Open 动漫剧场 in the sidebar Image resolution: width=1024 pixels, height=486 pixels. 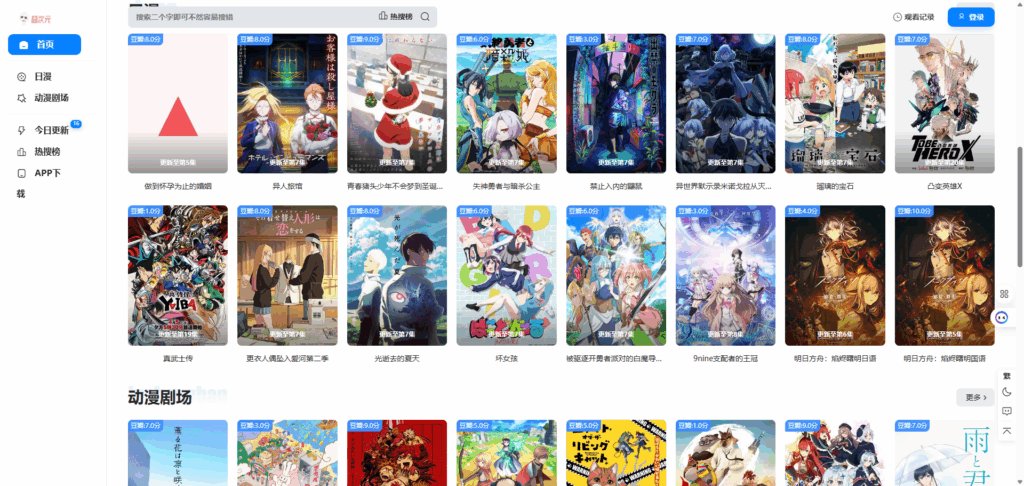pos(50,98)
